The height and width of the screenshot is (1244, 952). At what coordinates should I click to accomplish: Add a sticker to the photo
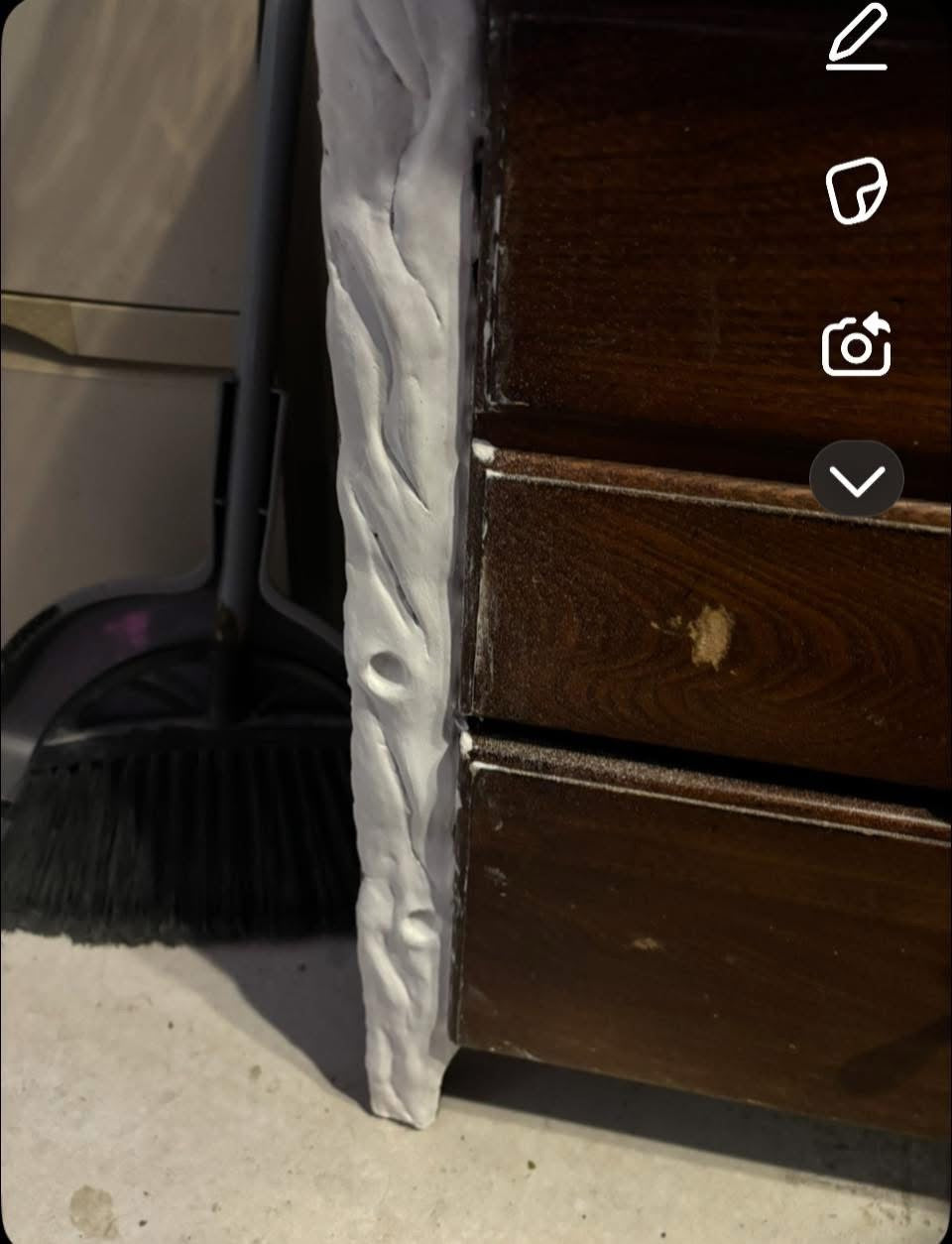[x=856, y=189]
